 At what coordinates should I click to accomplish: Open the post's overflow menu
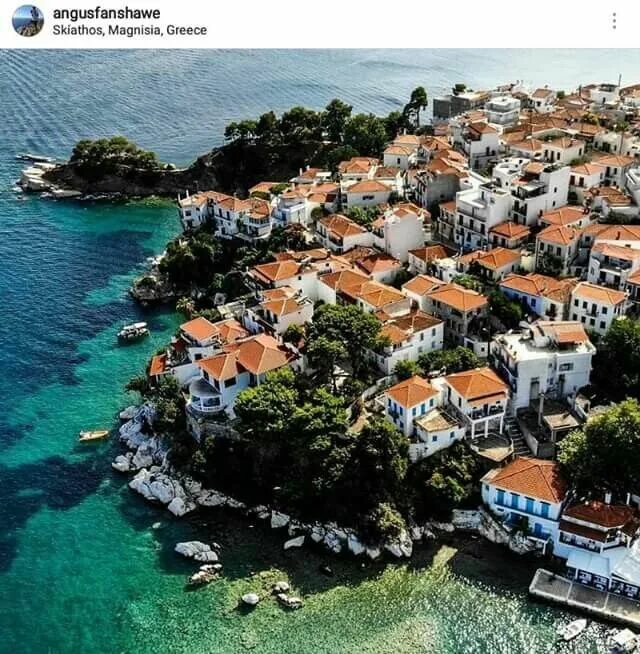[613, 21]
